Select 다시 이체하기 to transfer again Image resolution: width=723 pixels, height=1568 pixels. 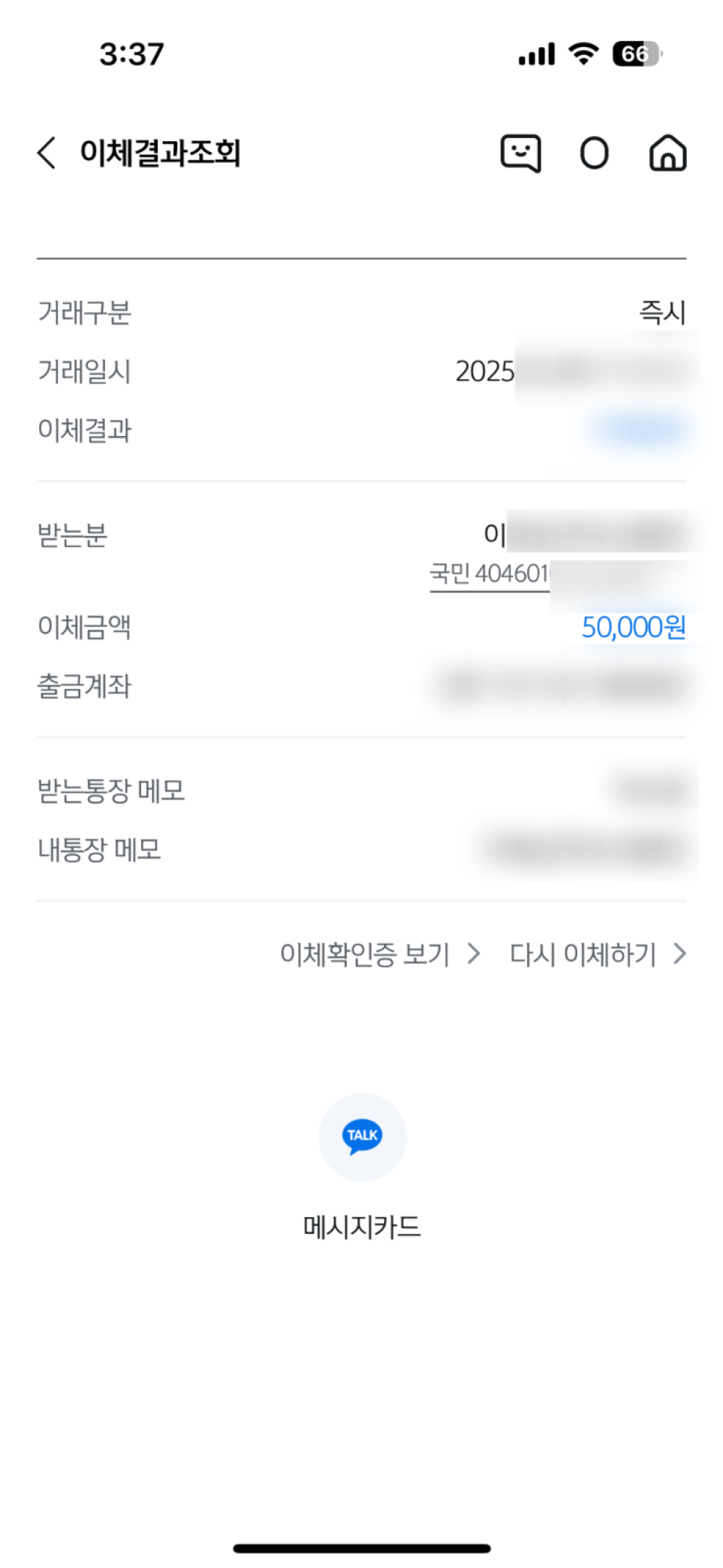coord(597,955)
